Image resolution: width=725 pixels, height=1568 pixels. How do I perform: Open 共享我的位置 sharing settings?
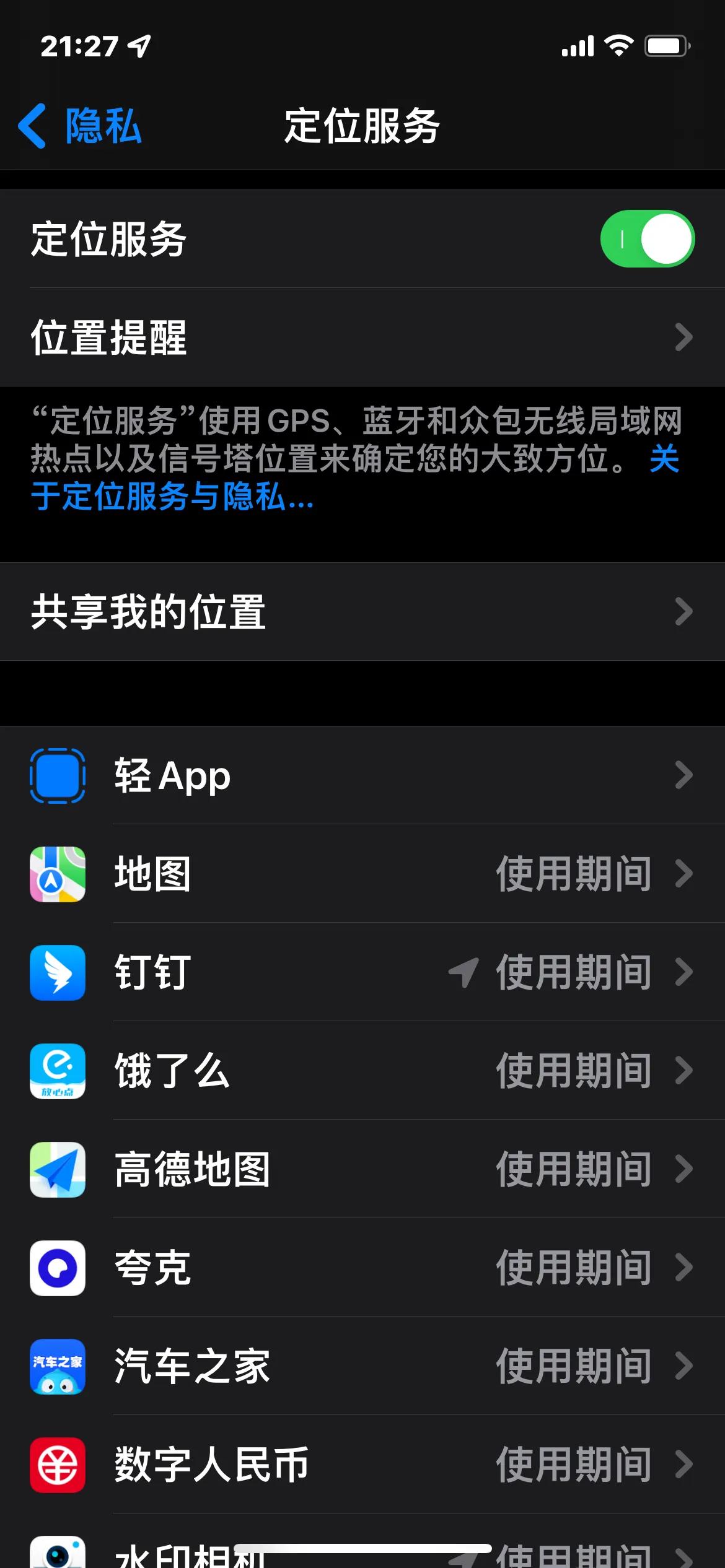[x=362, y=611]
